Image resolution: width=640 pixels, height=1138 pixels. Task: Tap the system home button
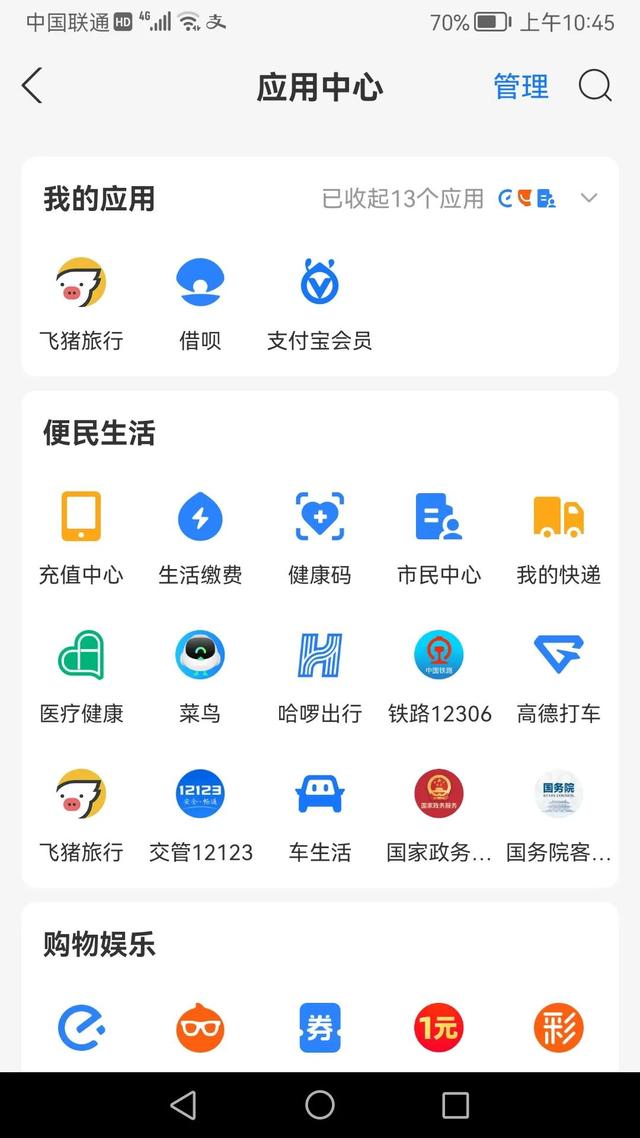point(319,1105)
